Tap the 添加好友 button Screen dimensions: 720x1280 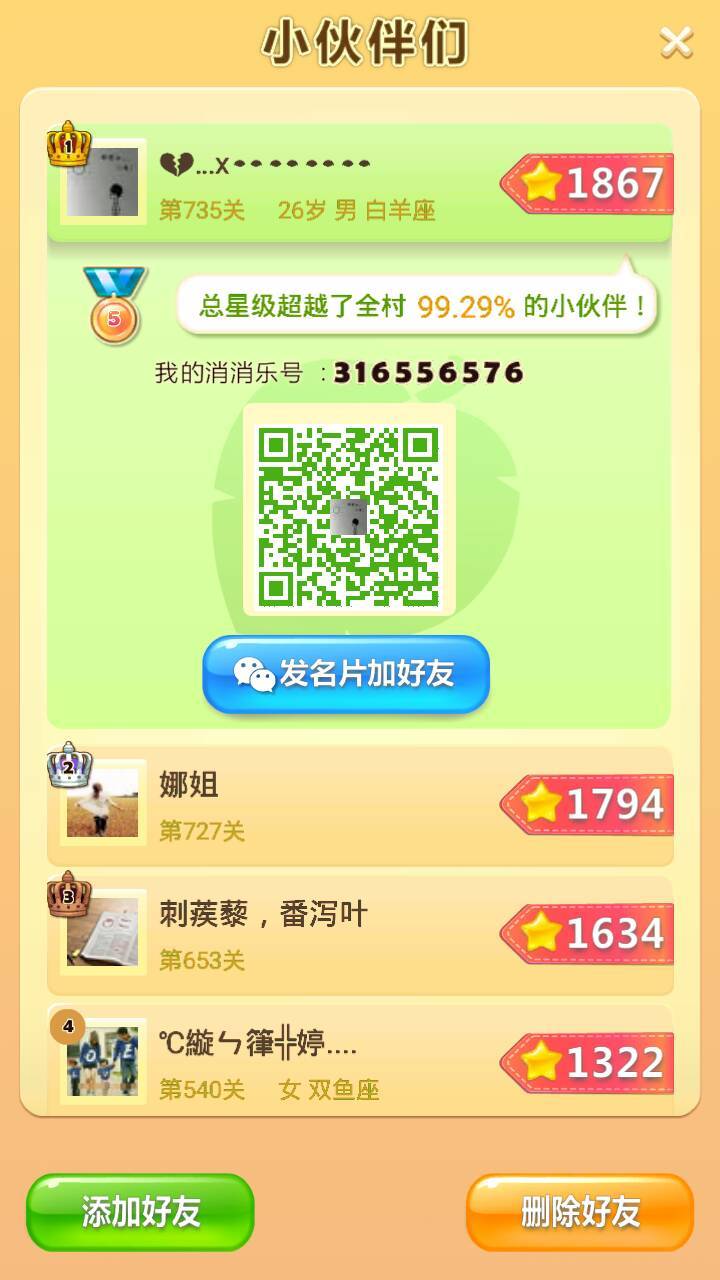pos(140,1212)
